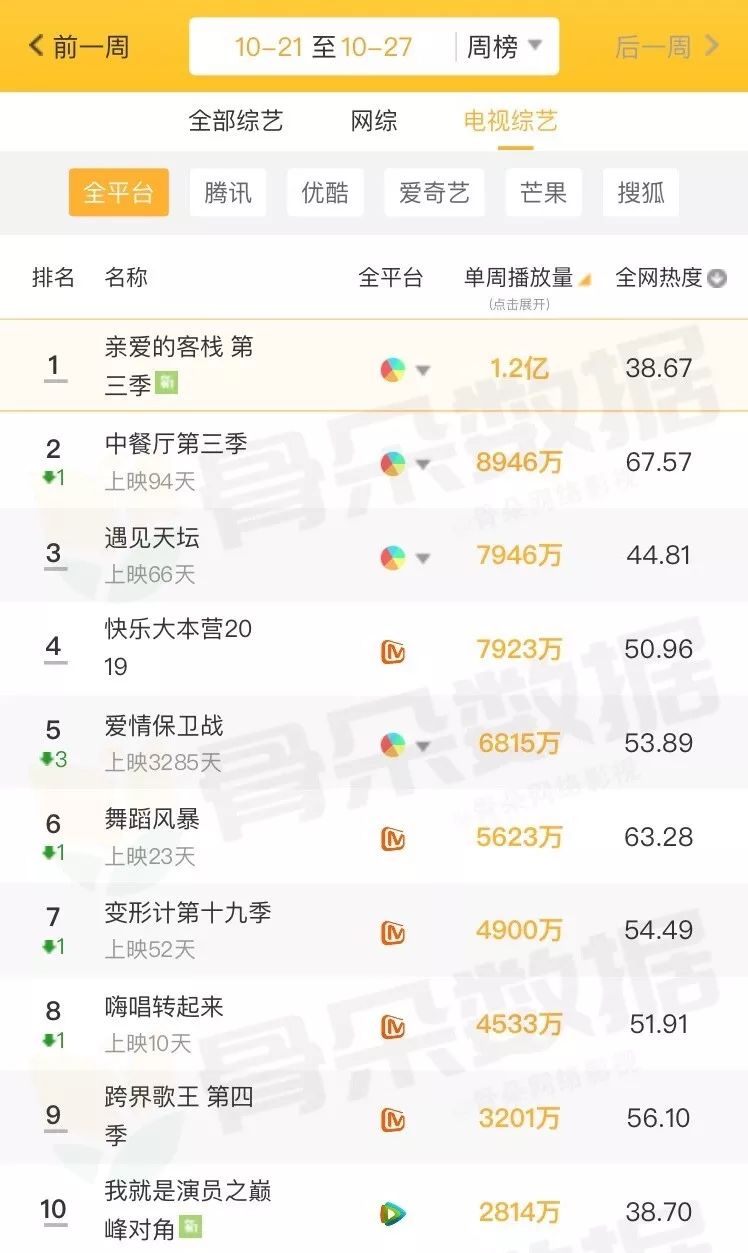Open the 周榜 ranking type dropdown
748x1253 pixels.
505,47
